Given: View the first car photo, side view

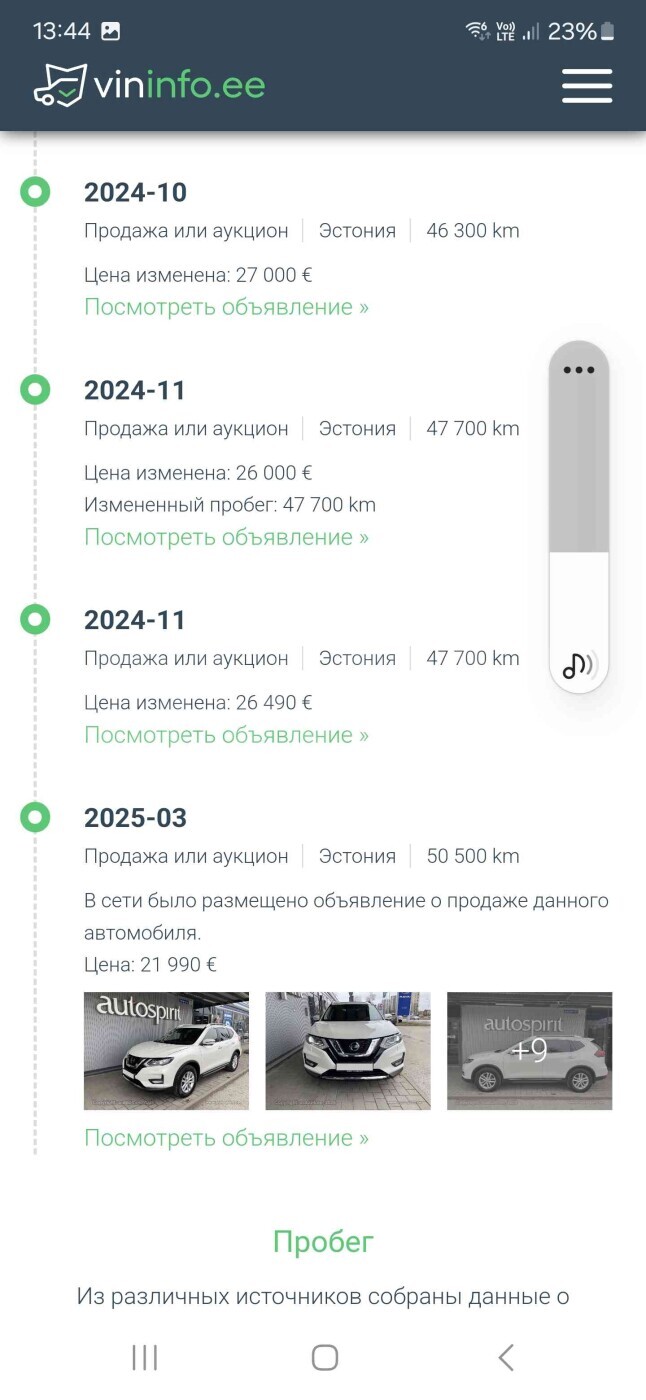Looking at the screenshot, I should click(166, 1051).
